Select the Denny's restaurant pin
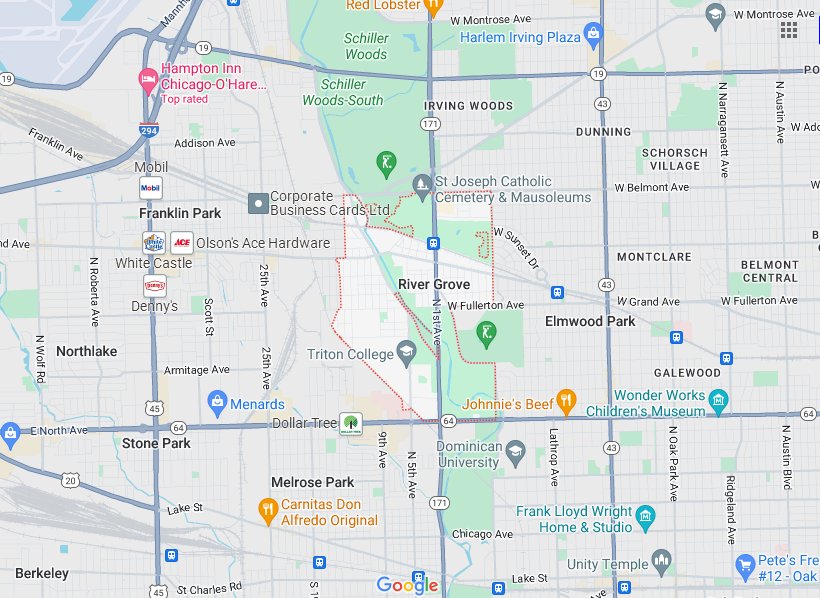The image size is (820, 598). pyautogui.click(x=154, y=285)
